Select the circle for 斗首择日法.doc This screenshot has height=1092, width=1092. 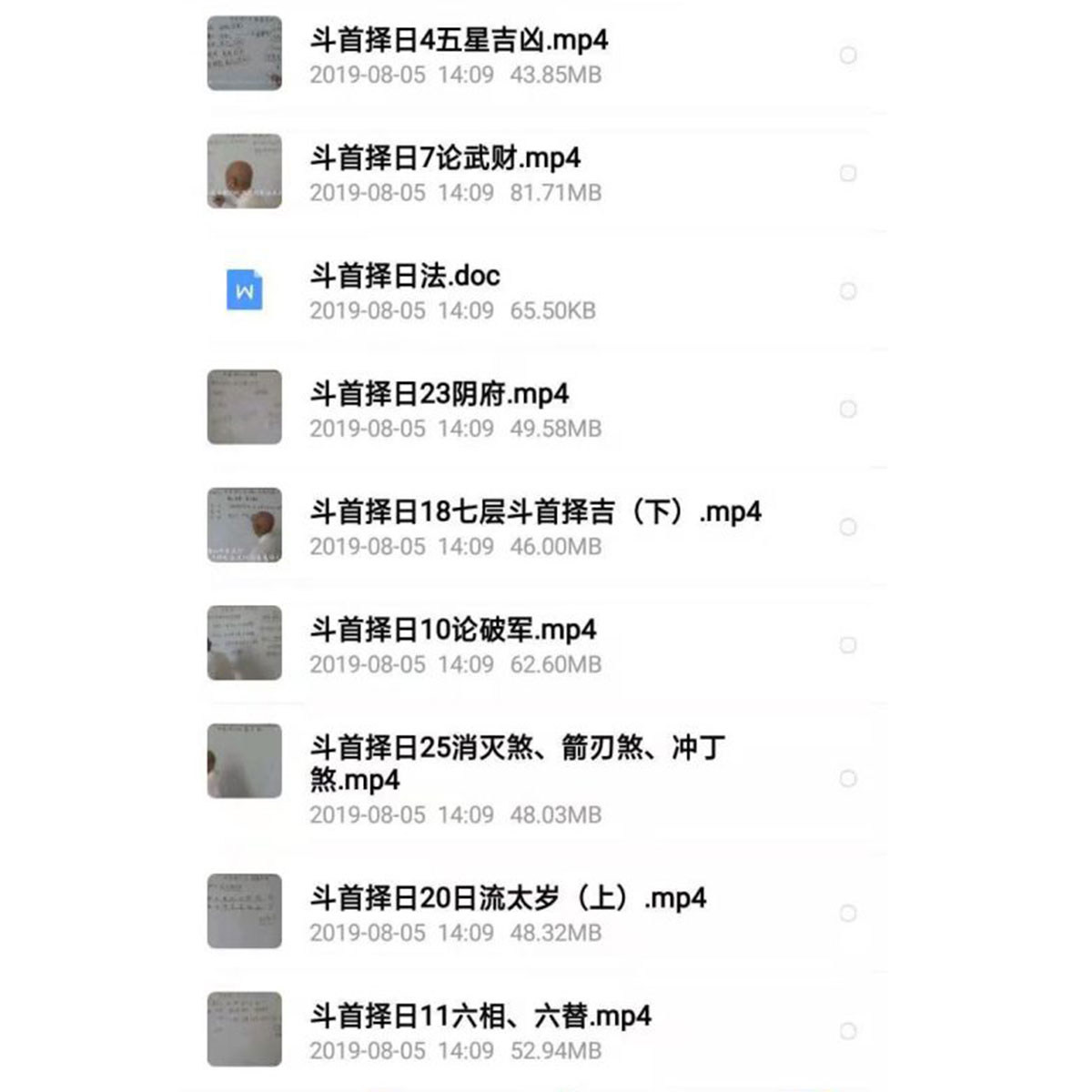tap(848, 291)
